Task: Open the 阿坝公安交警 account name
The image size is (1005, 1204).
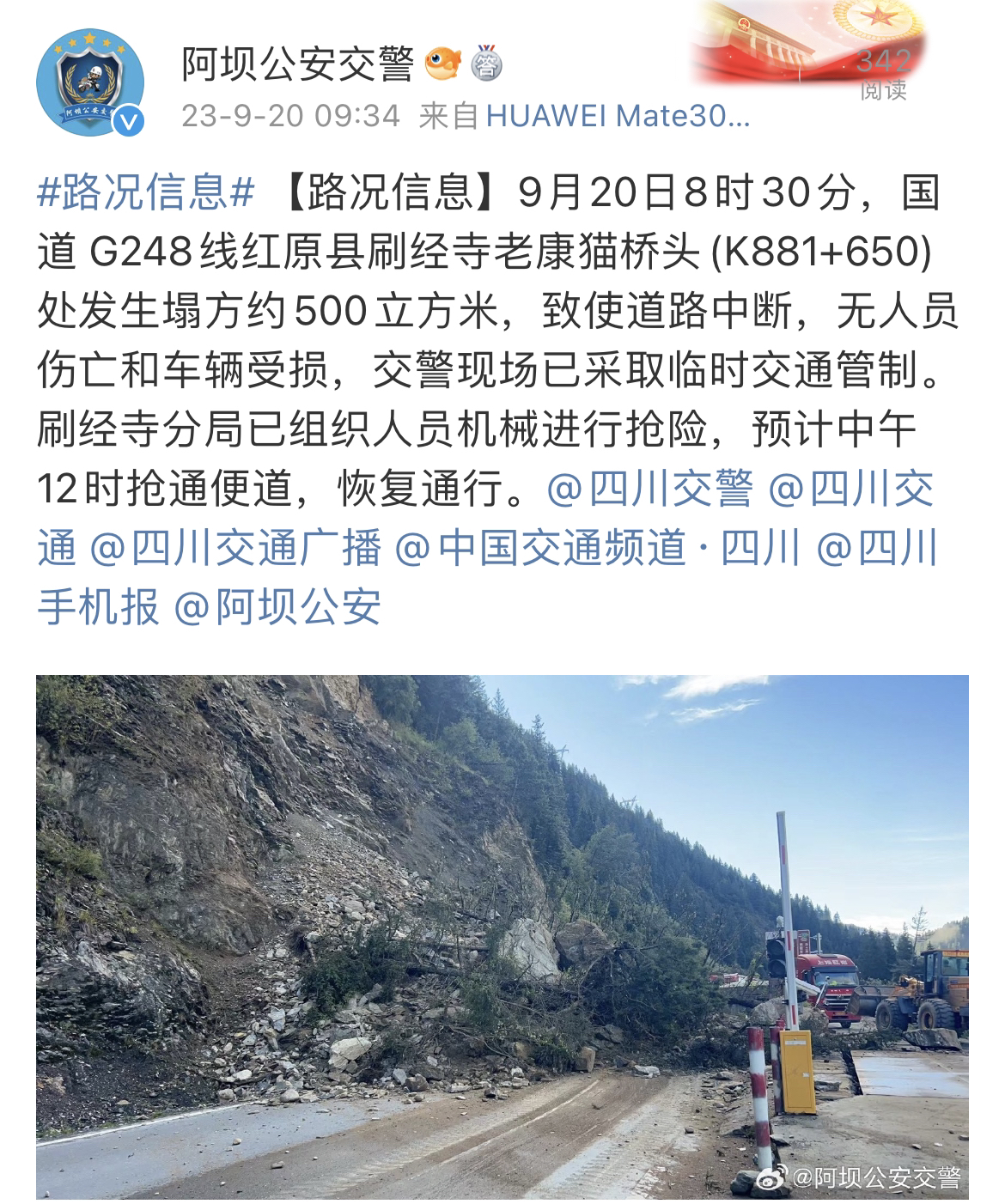Action: 297,64
